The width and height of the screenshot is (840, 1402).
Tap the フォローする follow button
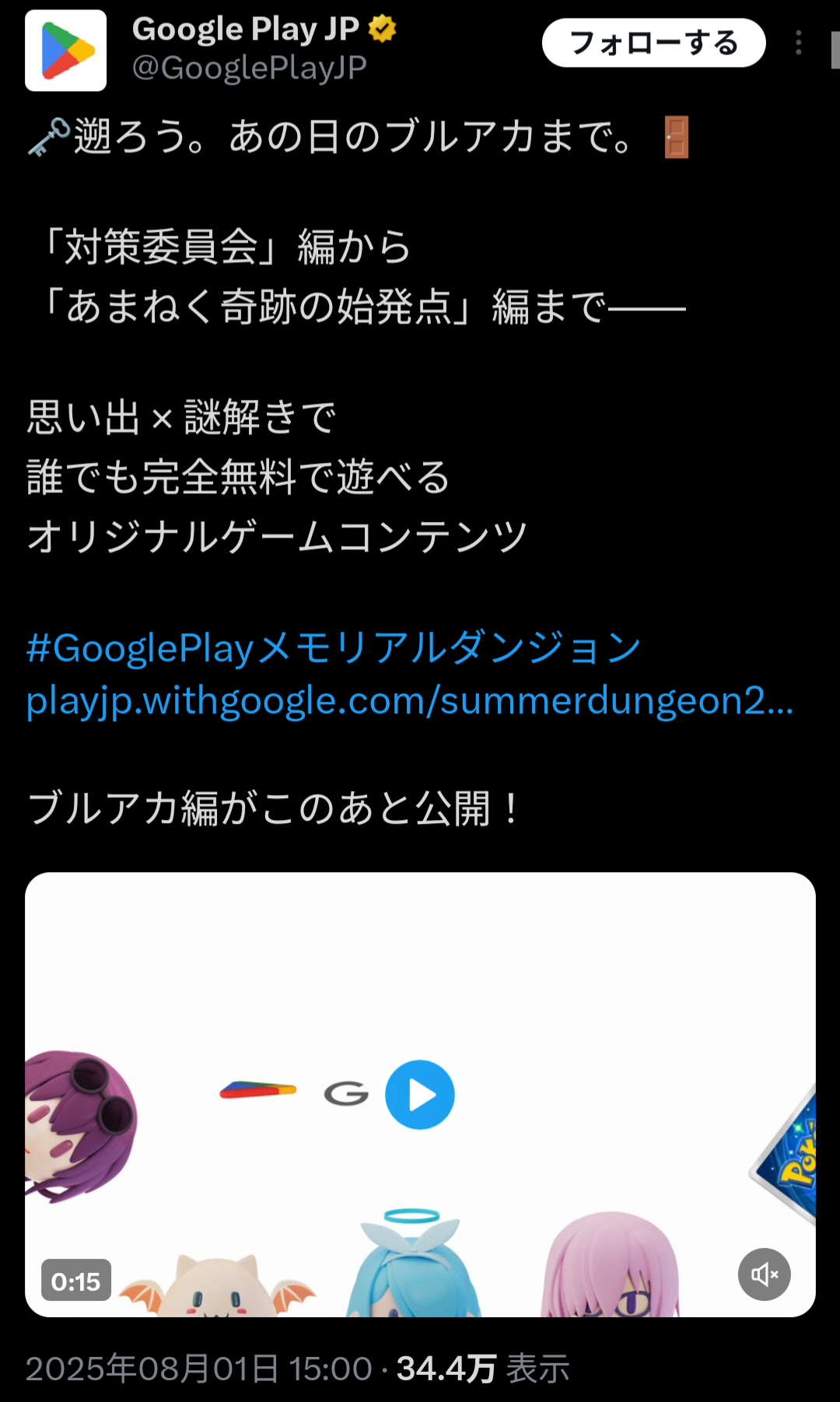(x=653, y=43)
